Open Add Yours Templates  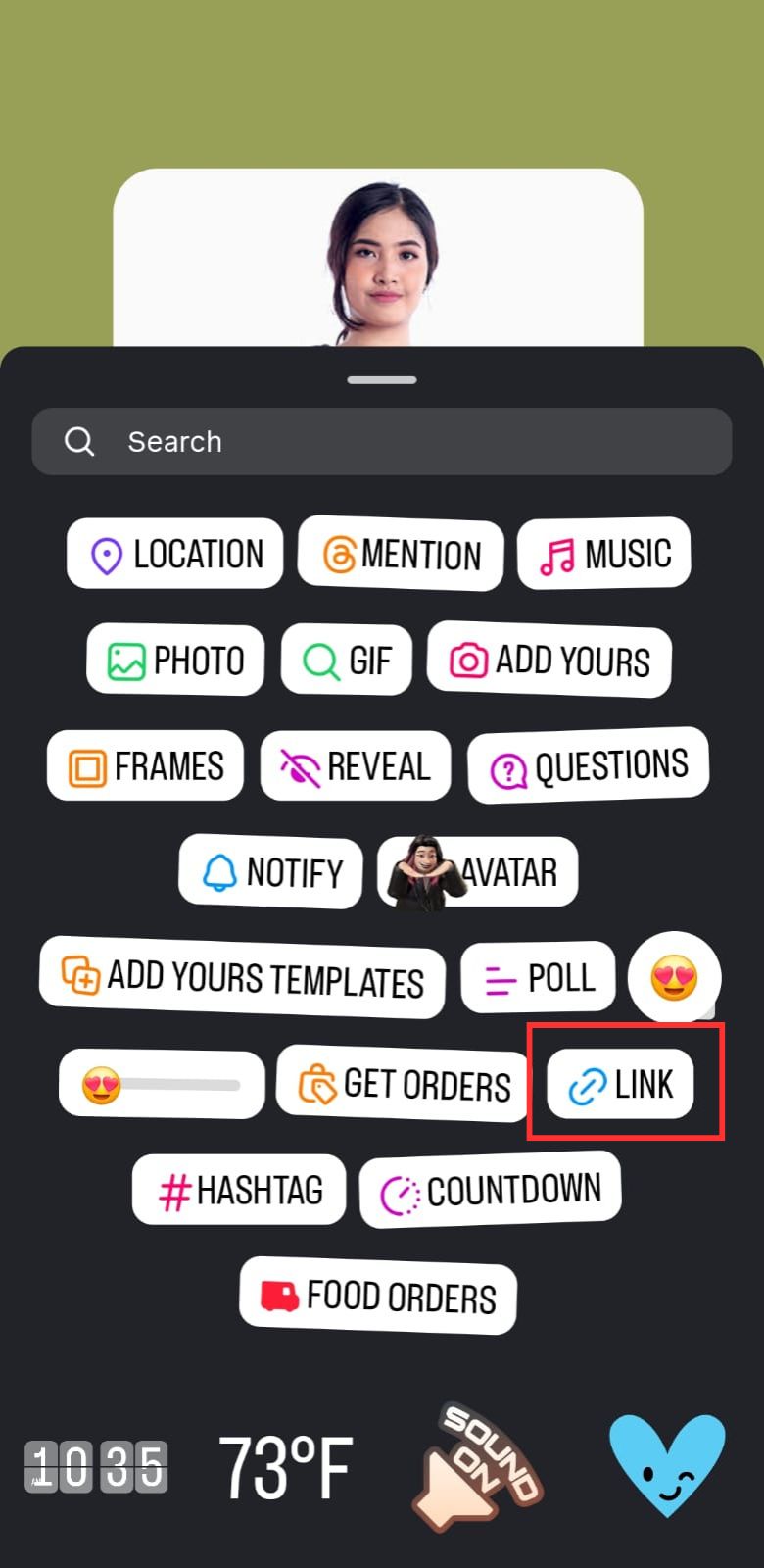pos(242,977)
